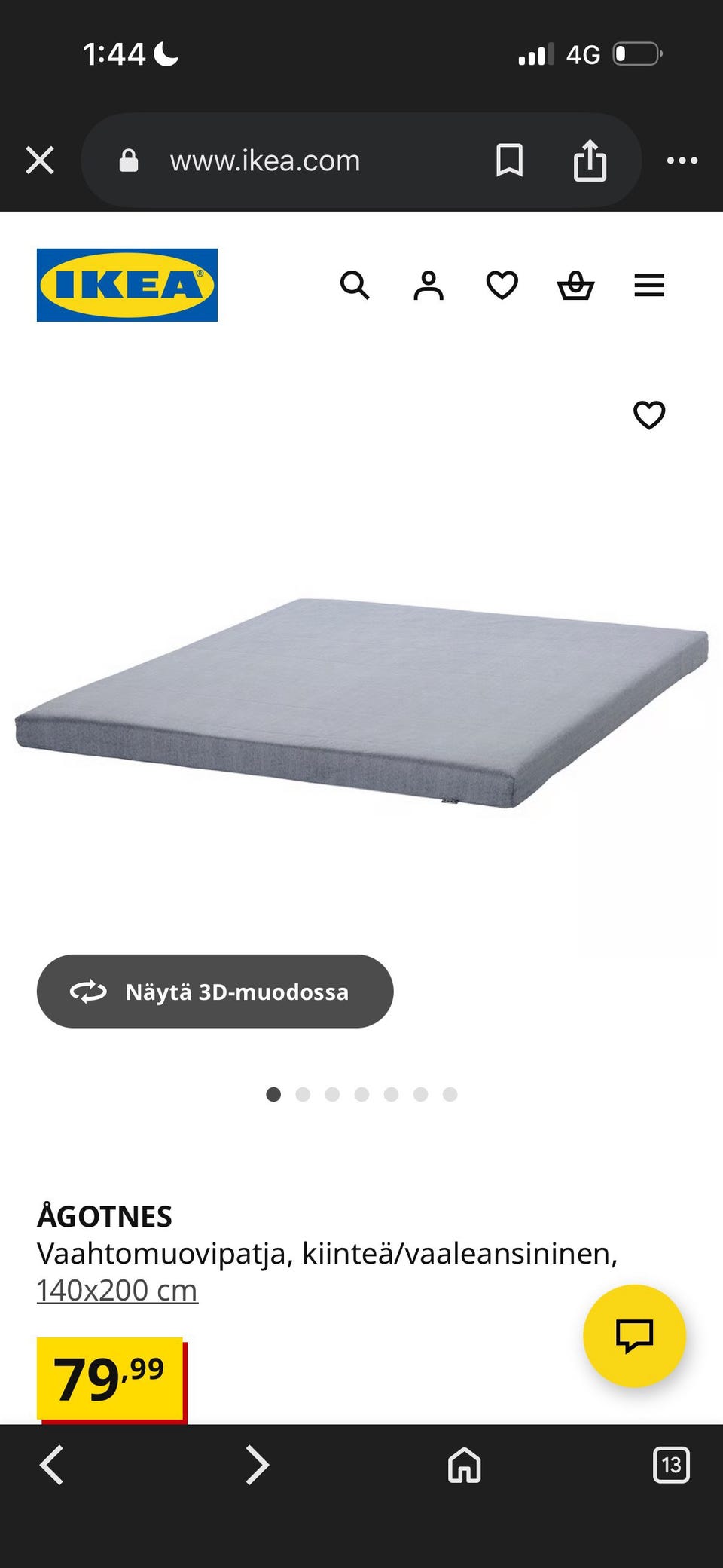Go back to previous page
723x1568 pixels.
(51, 1466)
